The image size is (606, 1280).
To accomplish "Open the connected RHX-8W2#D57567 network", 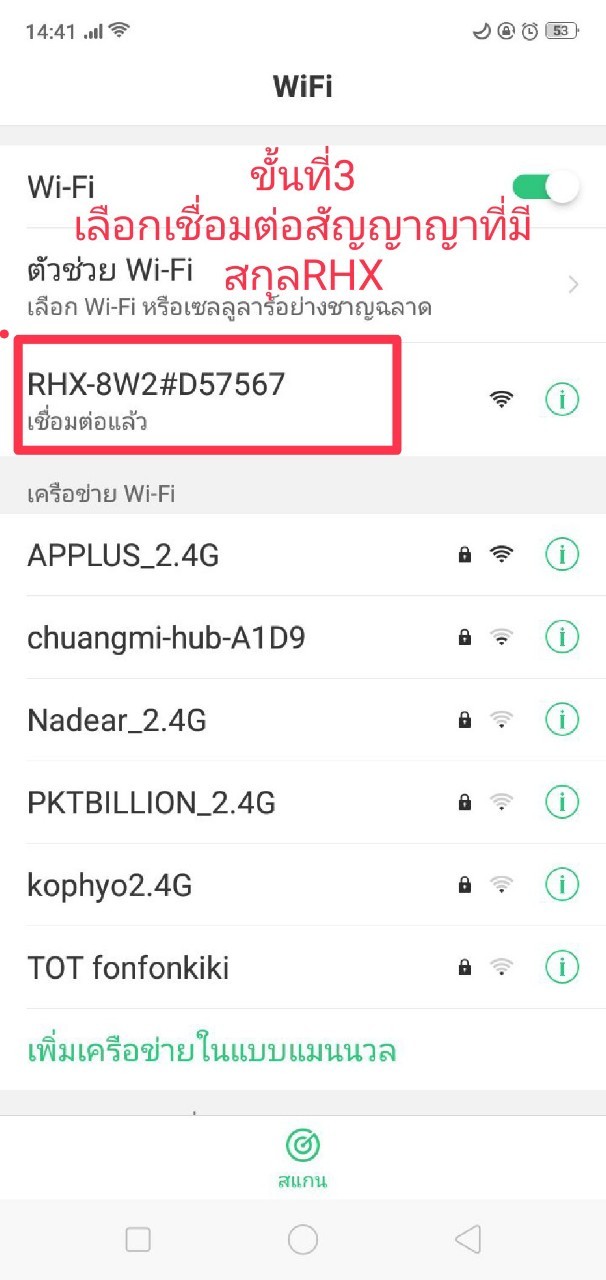I will [200, 397].
